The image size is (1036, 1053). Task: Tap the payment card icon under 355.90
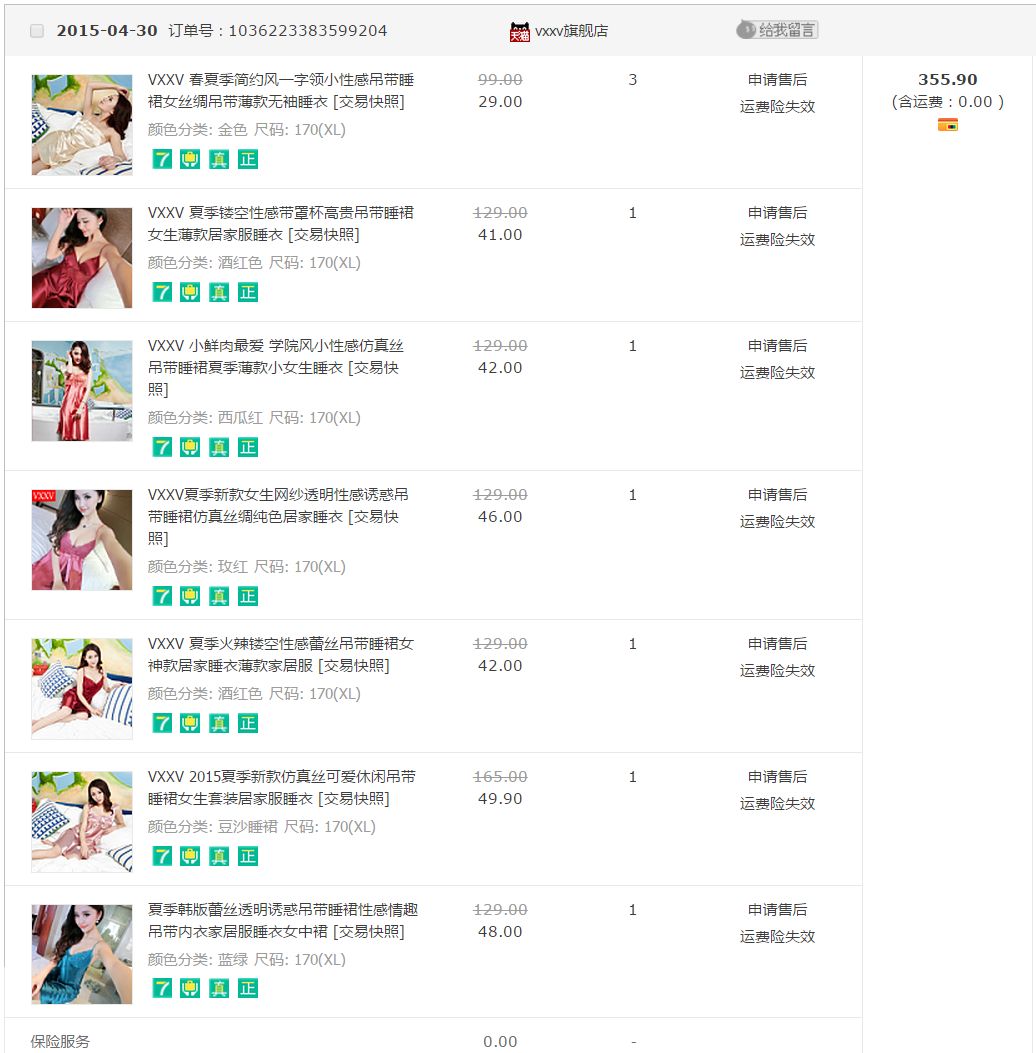(947, 125)
